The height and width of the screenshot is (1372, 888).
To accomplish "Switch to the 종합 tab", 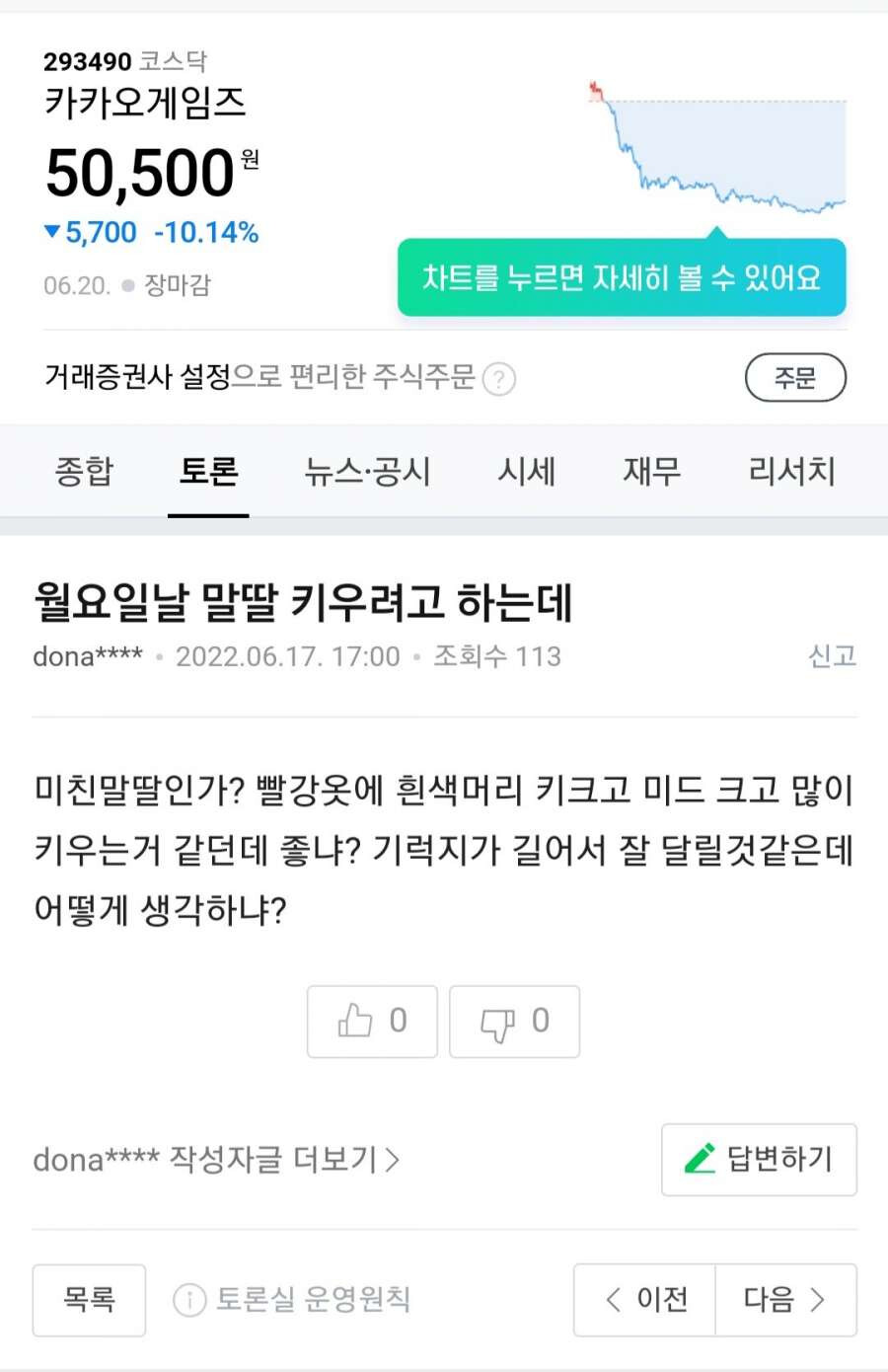I will [x=84, y=471].
